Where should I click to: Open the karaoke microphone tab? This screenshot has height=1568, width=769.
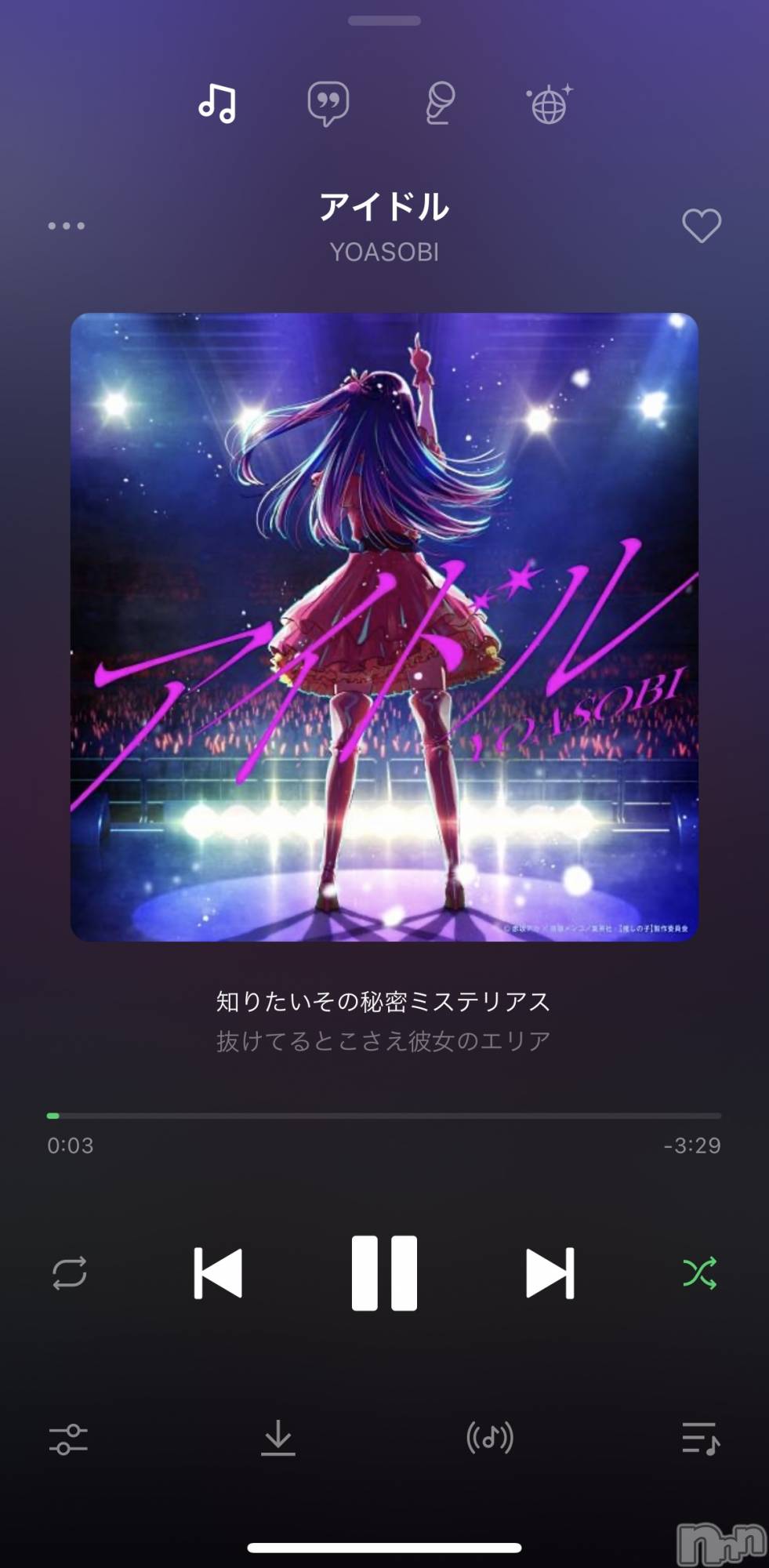coord(439,103)
